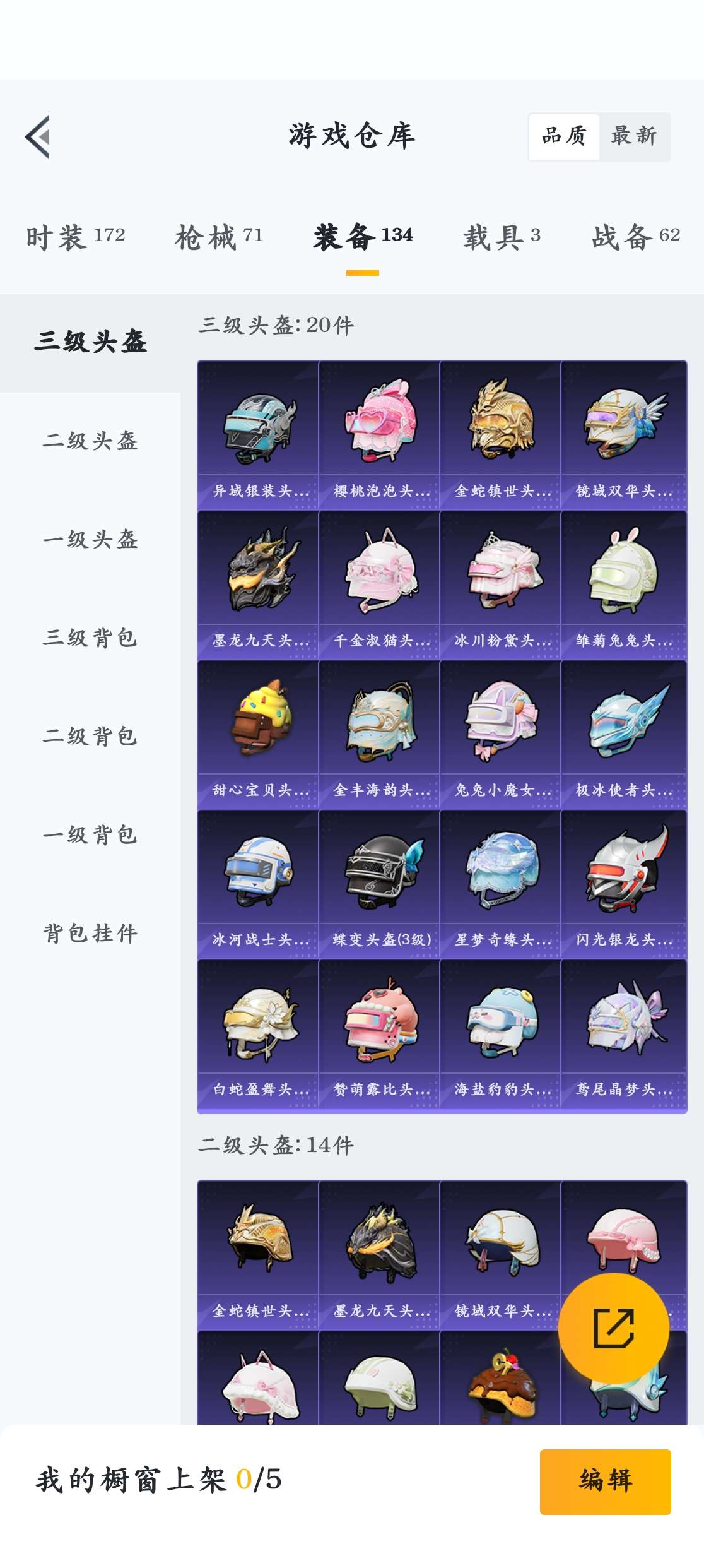Open the 异域银装头盔 item
This screenshot has width=704, height=1568.
point(258,435)
